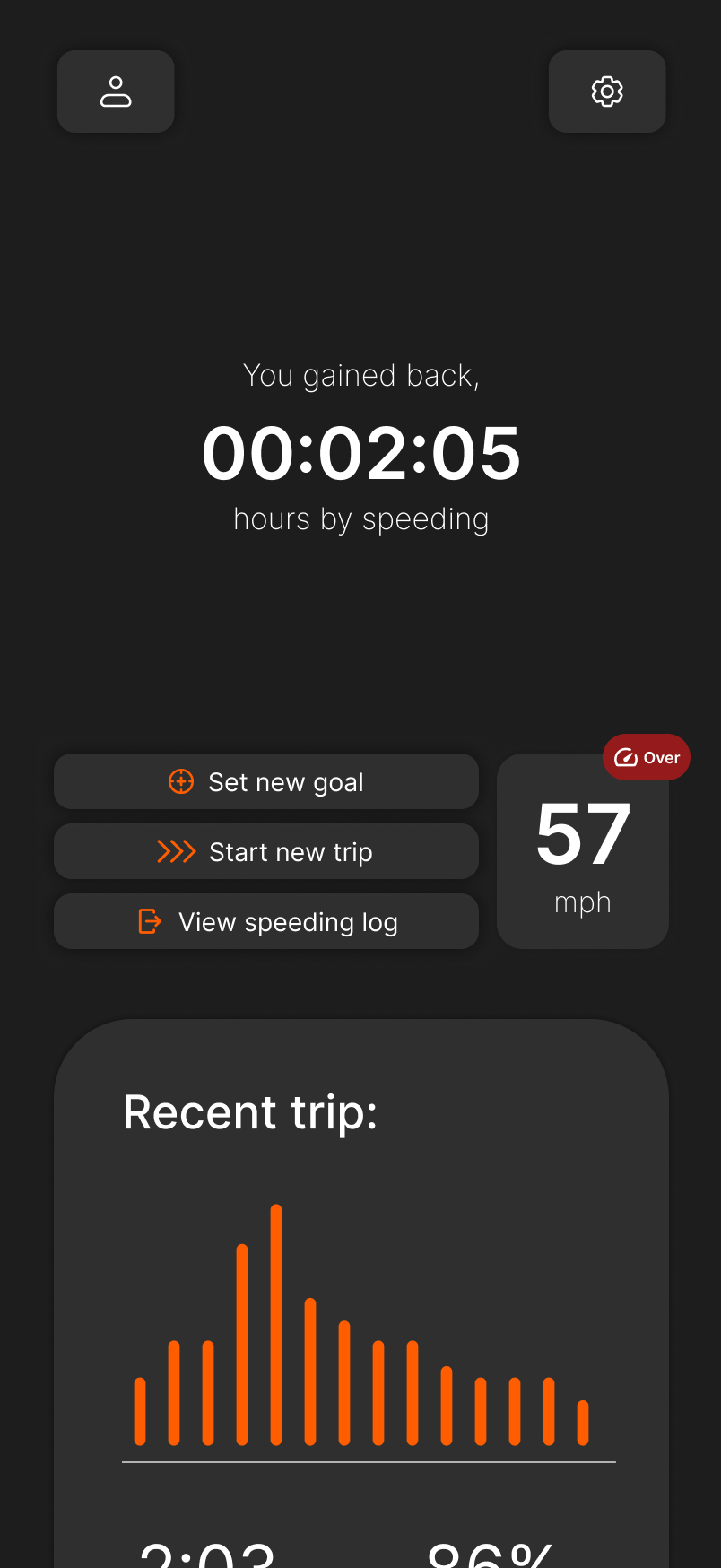
Task: Open the settings gear
Action: [x=607, y=91]
